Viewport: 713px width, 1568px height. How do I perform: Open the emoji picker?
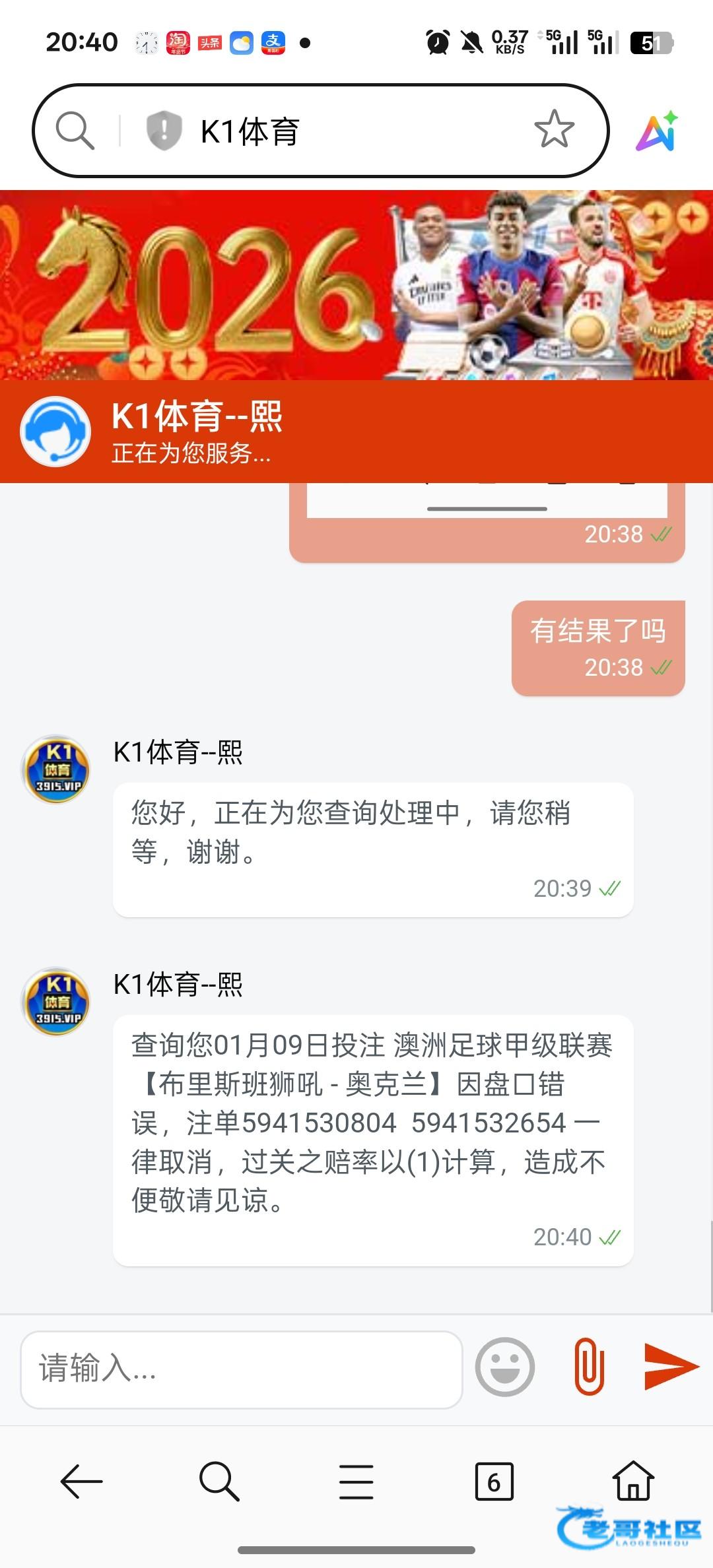[504, 1367]
